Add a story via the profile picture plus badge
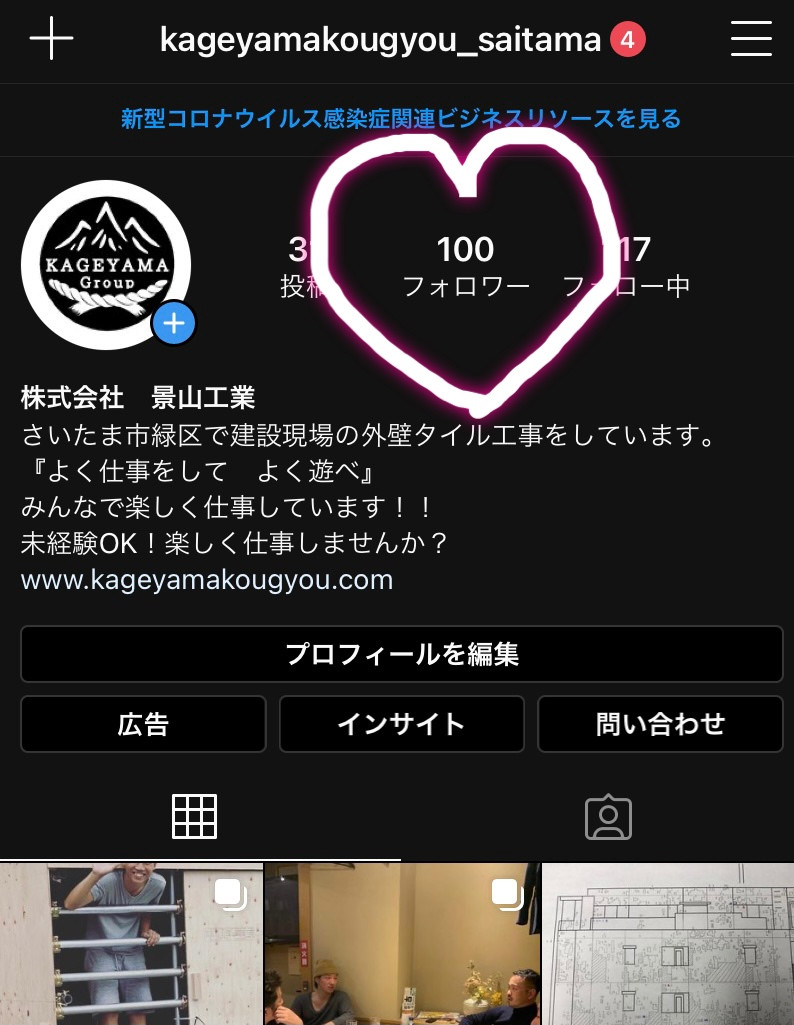The image size is (794, 1025). [x=174, y=323]
